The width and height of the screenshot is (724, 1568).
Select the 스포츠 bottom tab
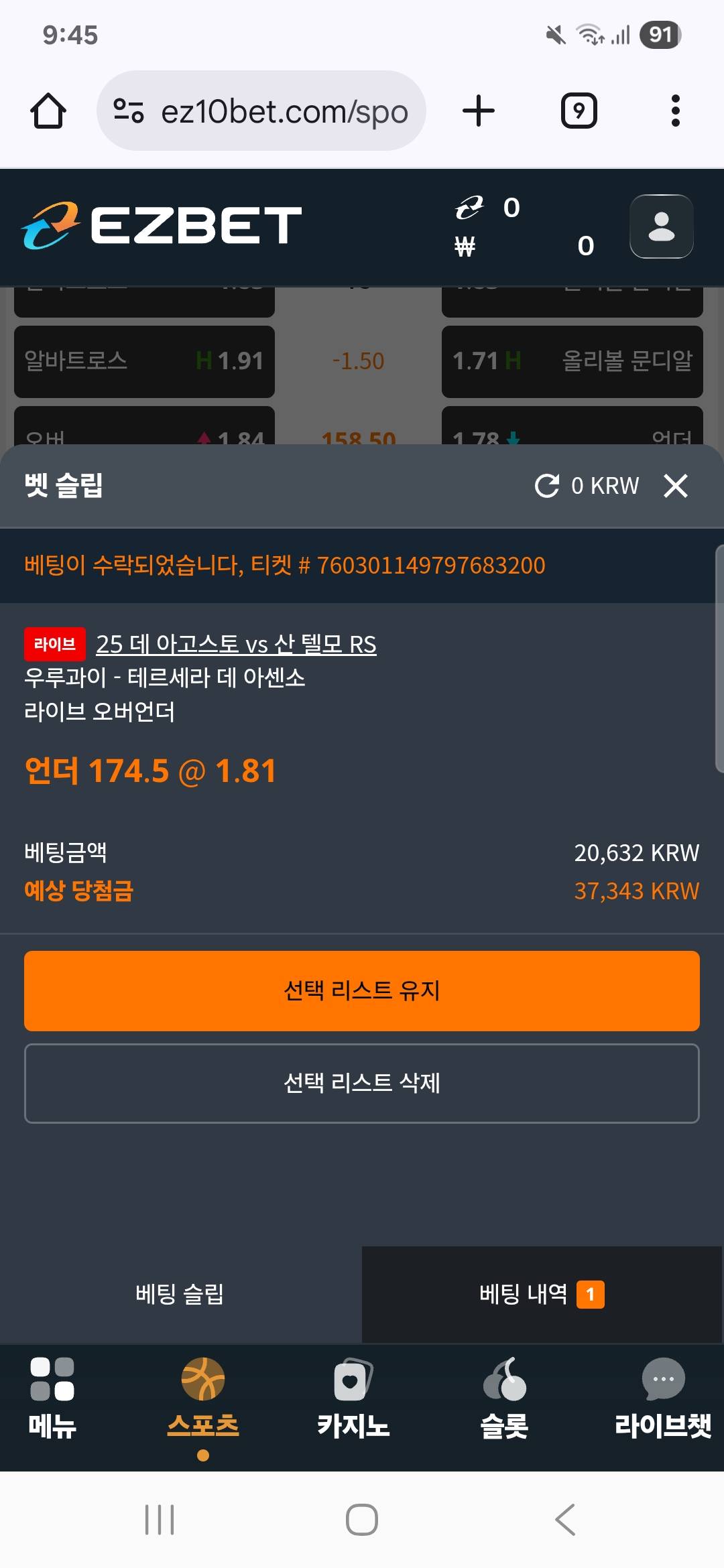pos(203,1398)
